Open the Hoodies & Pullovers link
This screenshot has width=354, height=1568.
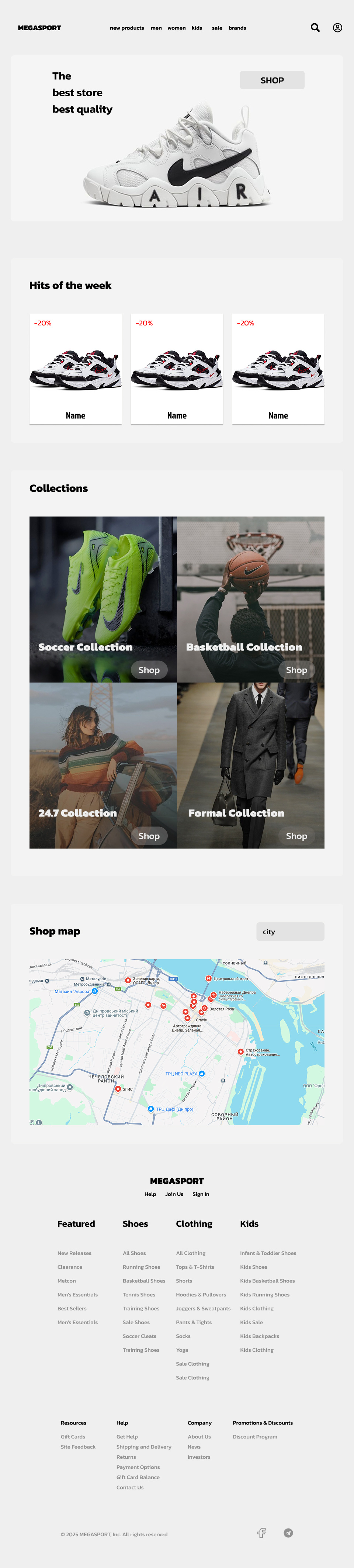pos(201,1295)
